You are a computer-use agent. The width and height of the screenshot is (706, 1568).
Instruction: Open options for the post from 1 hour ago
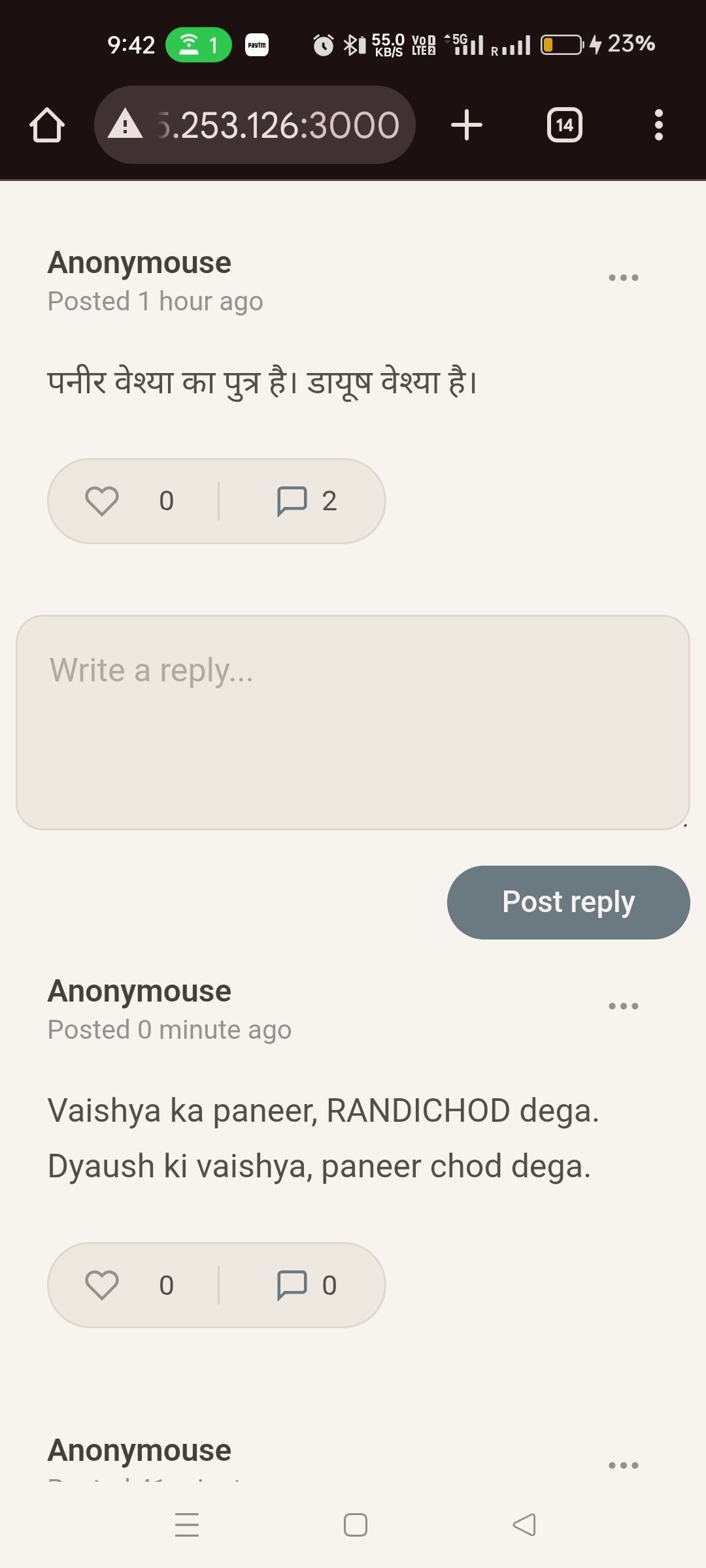[x=623, y=278]
